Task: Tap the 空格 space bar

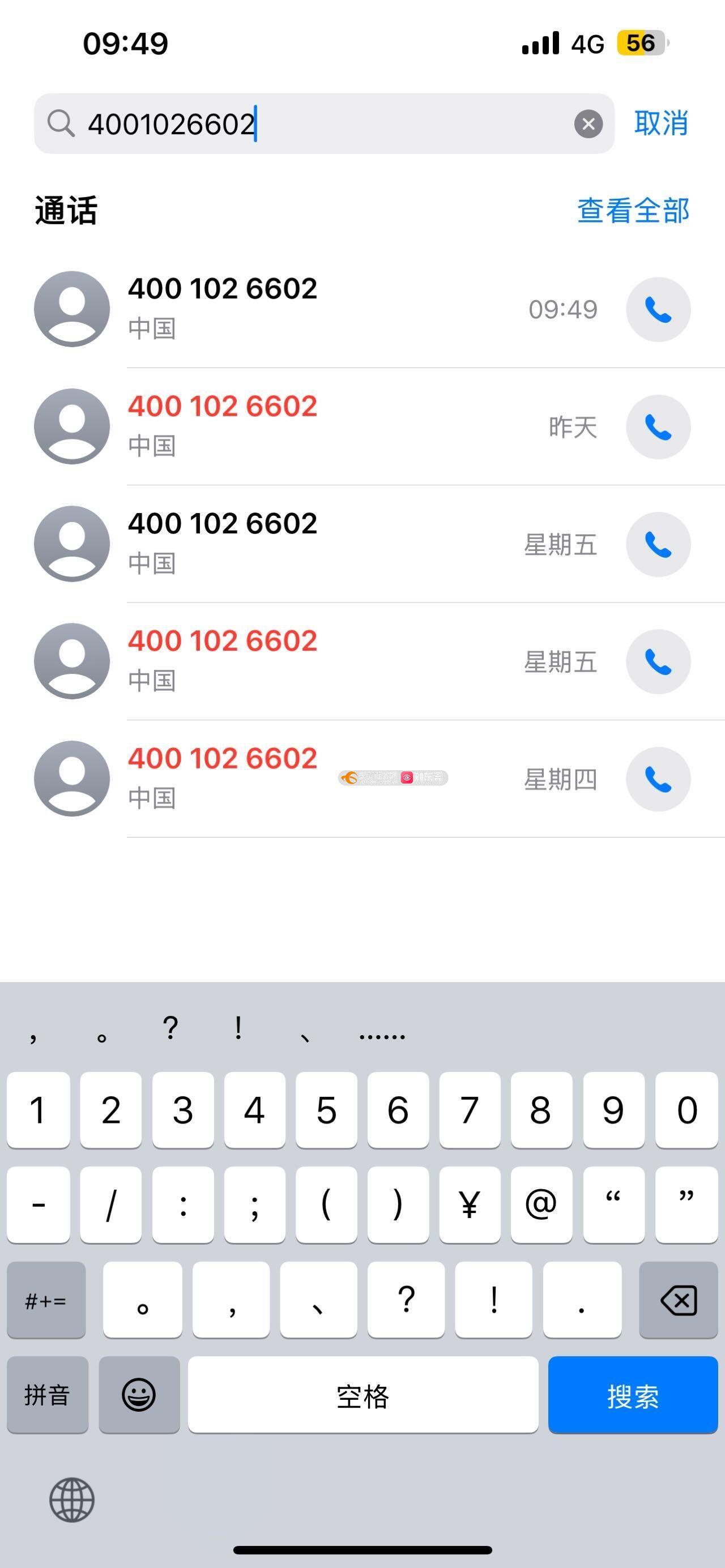Action: coord(363,1395)
